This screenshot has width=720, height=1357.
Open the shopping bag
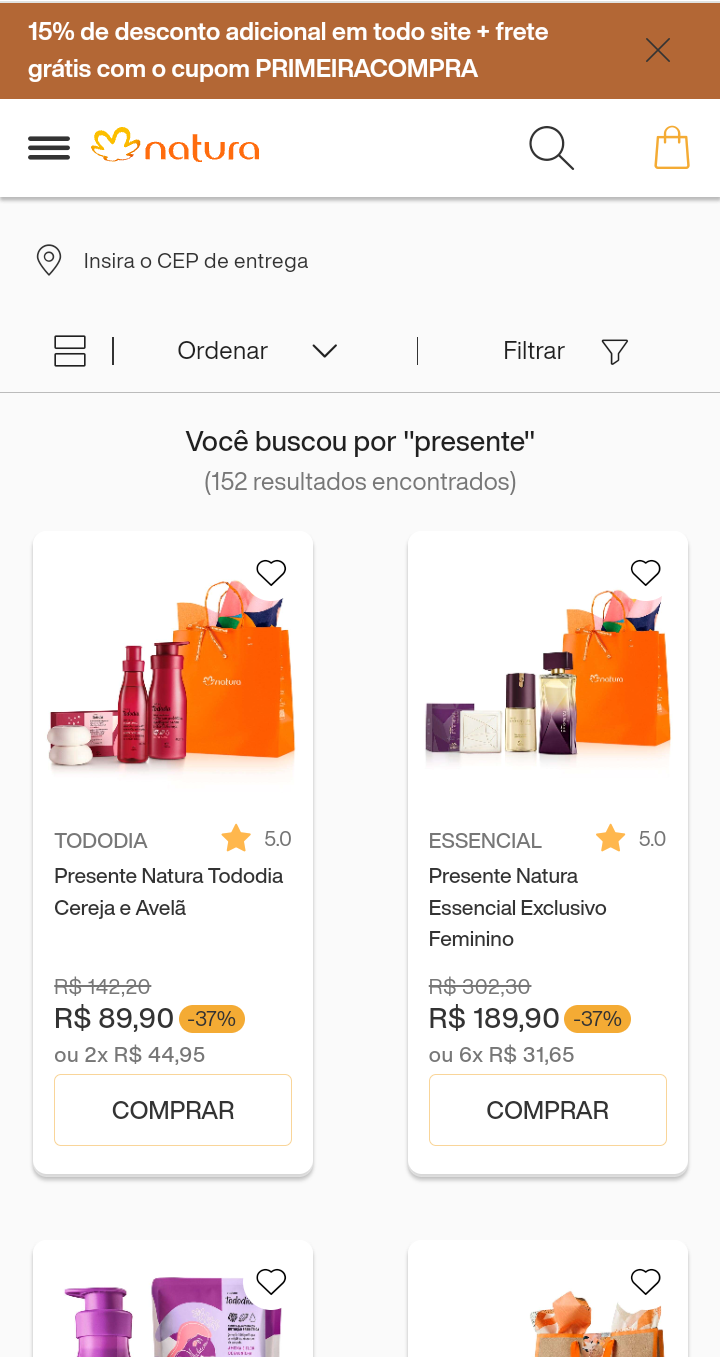click(672, 148)
